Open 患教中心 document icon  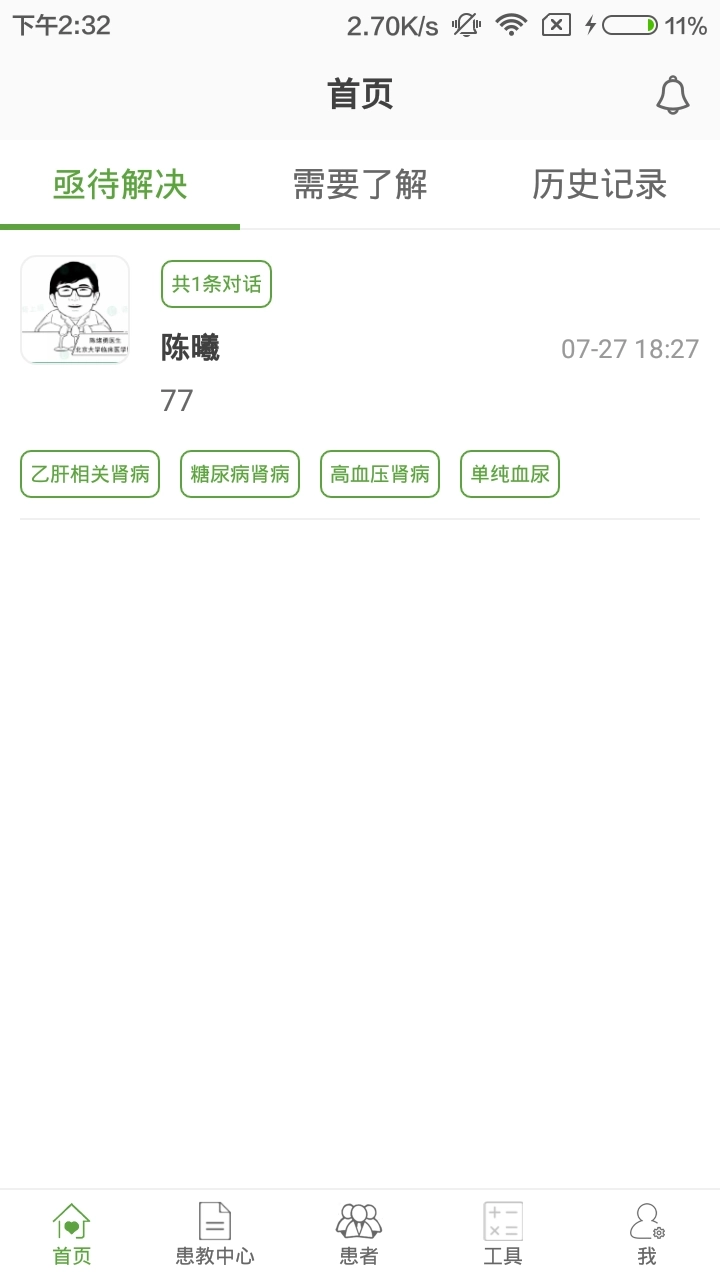pyautogui.click(x=215, y=1232)
